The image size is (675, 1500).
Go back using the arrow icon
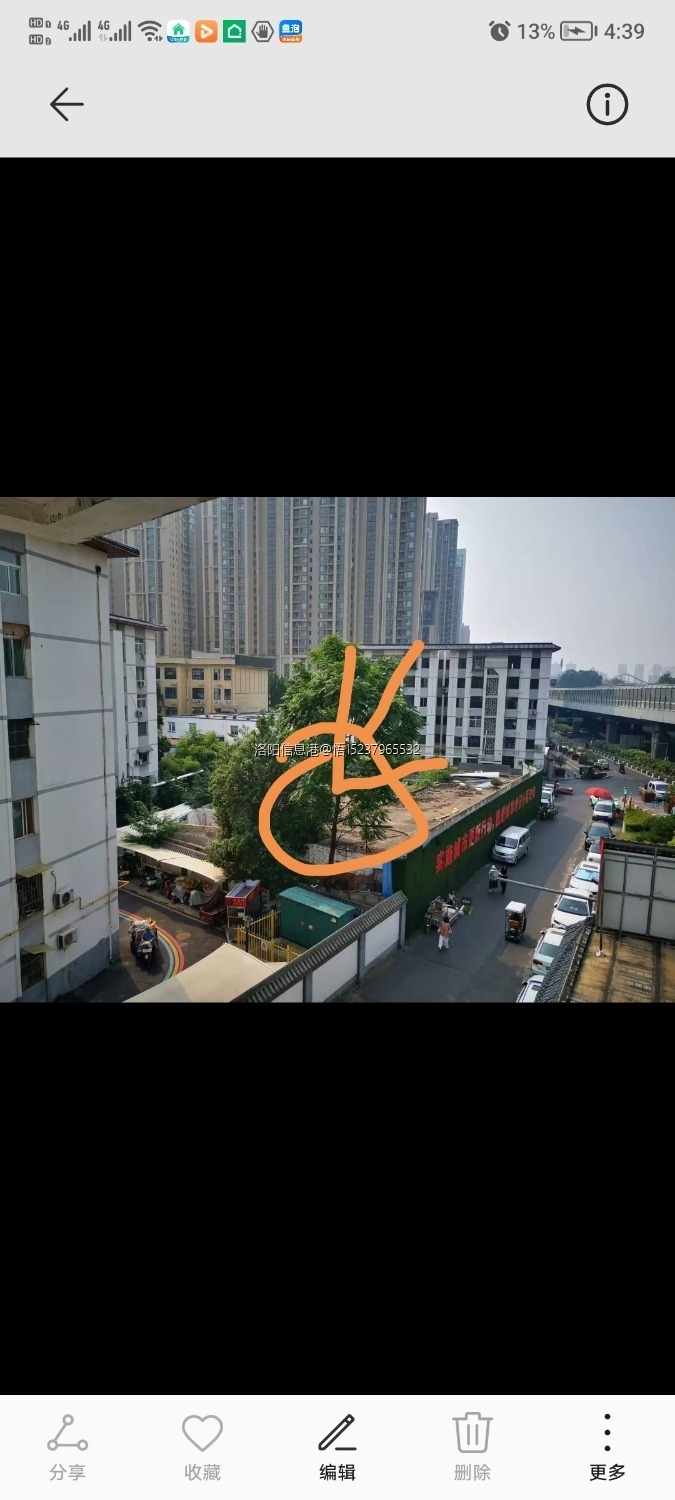tap(66, 104)
